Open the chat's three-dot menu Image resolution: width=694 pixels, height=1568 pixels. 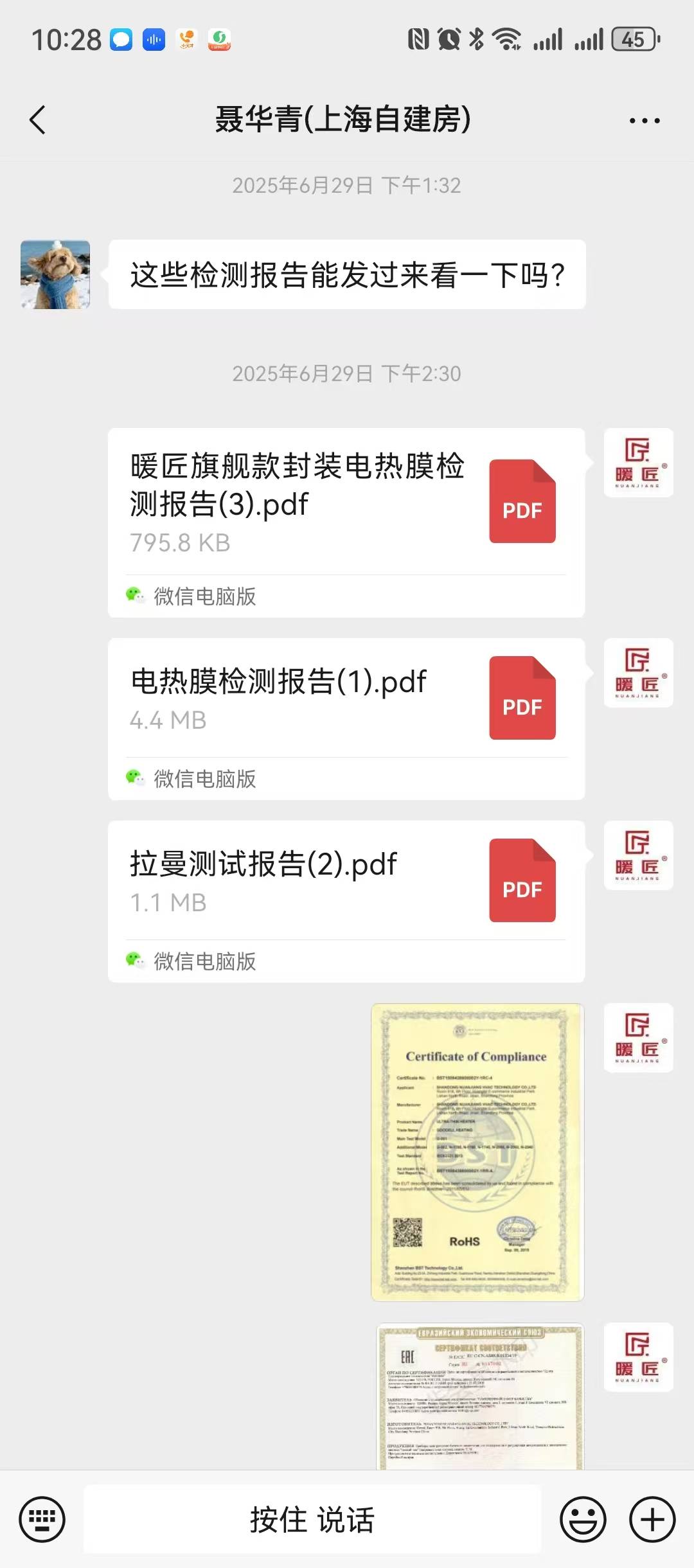pos(645,120)
